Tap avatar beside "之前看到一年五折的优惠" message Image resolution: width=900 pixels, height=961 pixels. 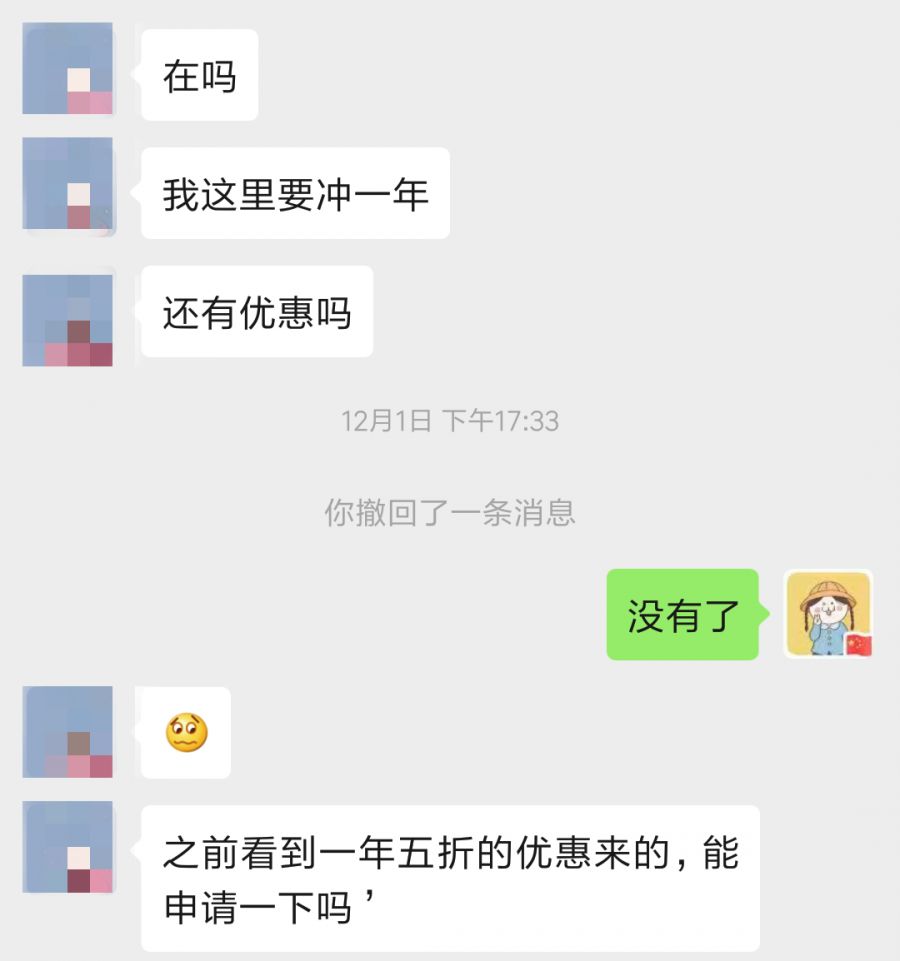click(x=68, y=847)
